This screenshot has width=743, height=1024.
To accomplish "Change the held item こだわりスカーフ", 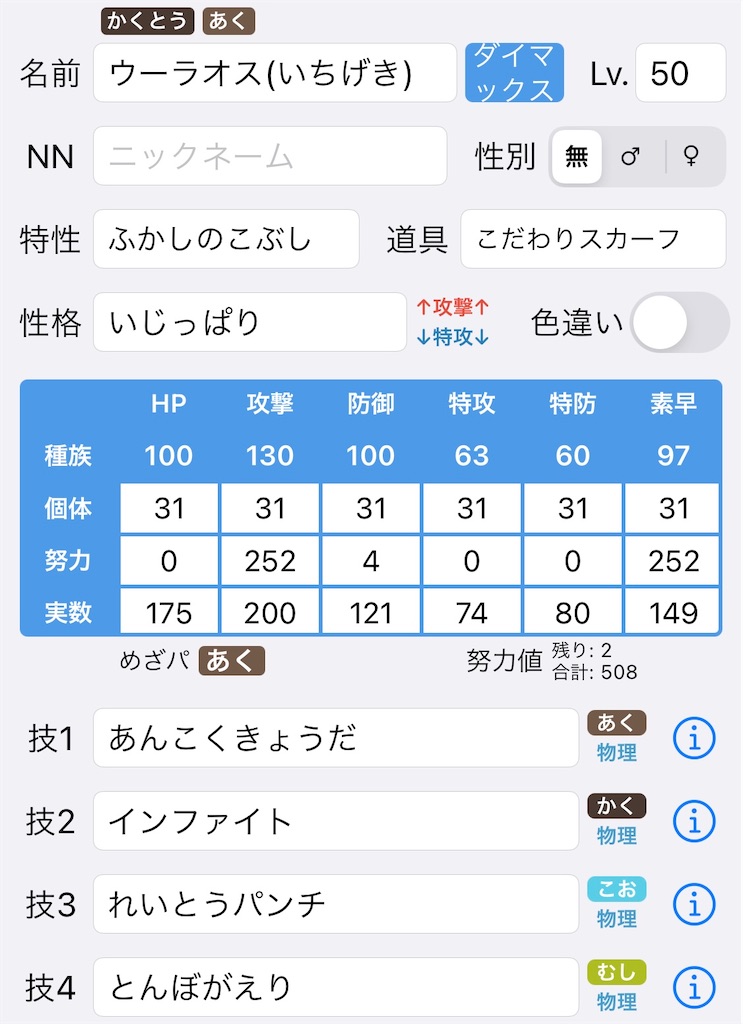I will click(592, 239).
